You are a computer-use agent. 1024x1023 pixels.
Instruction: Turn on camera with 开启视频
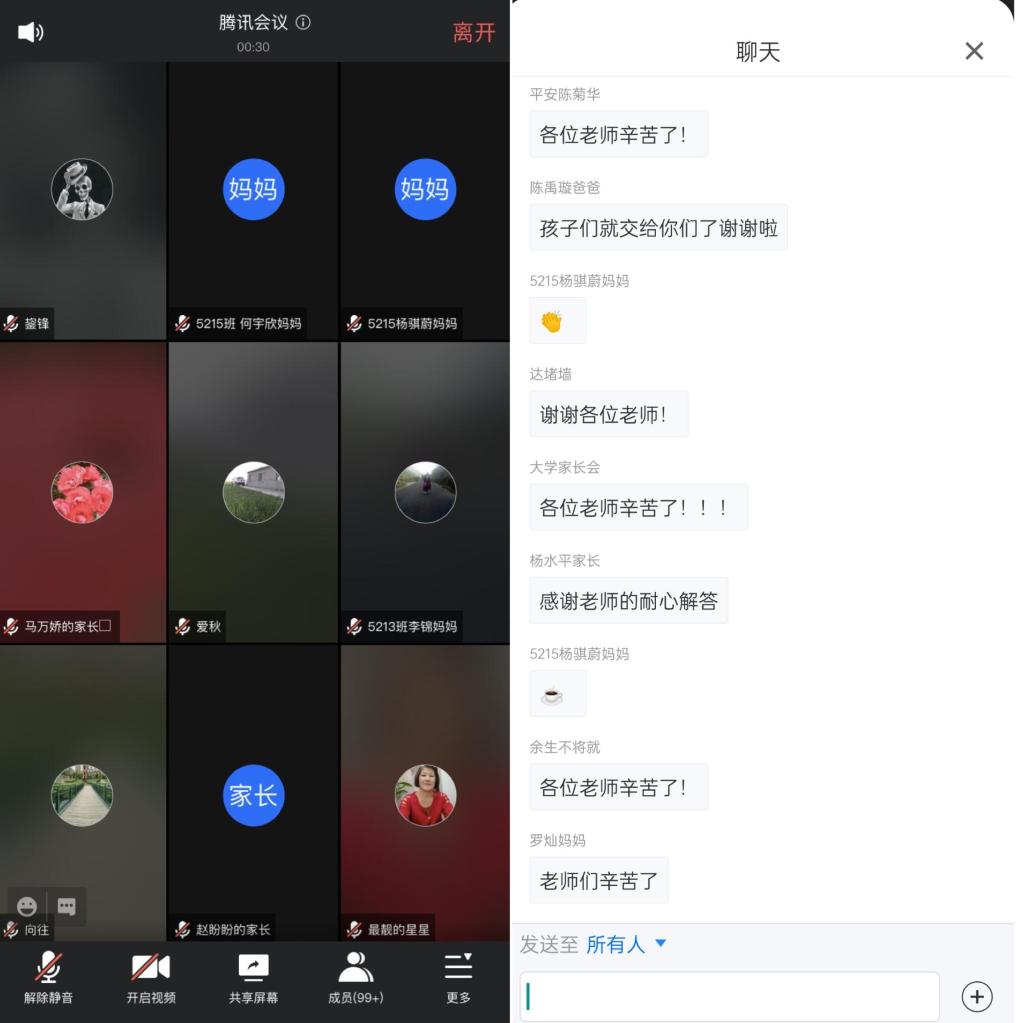pos(151,978)
